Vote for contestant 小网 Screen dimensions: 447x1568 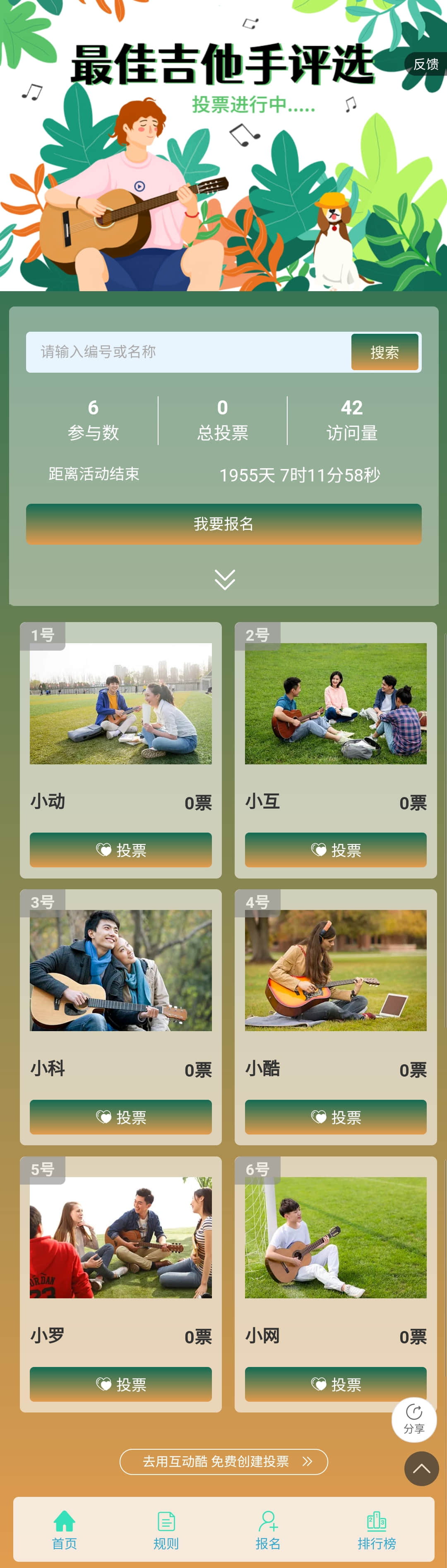[336, 1384]
